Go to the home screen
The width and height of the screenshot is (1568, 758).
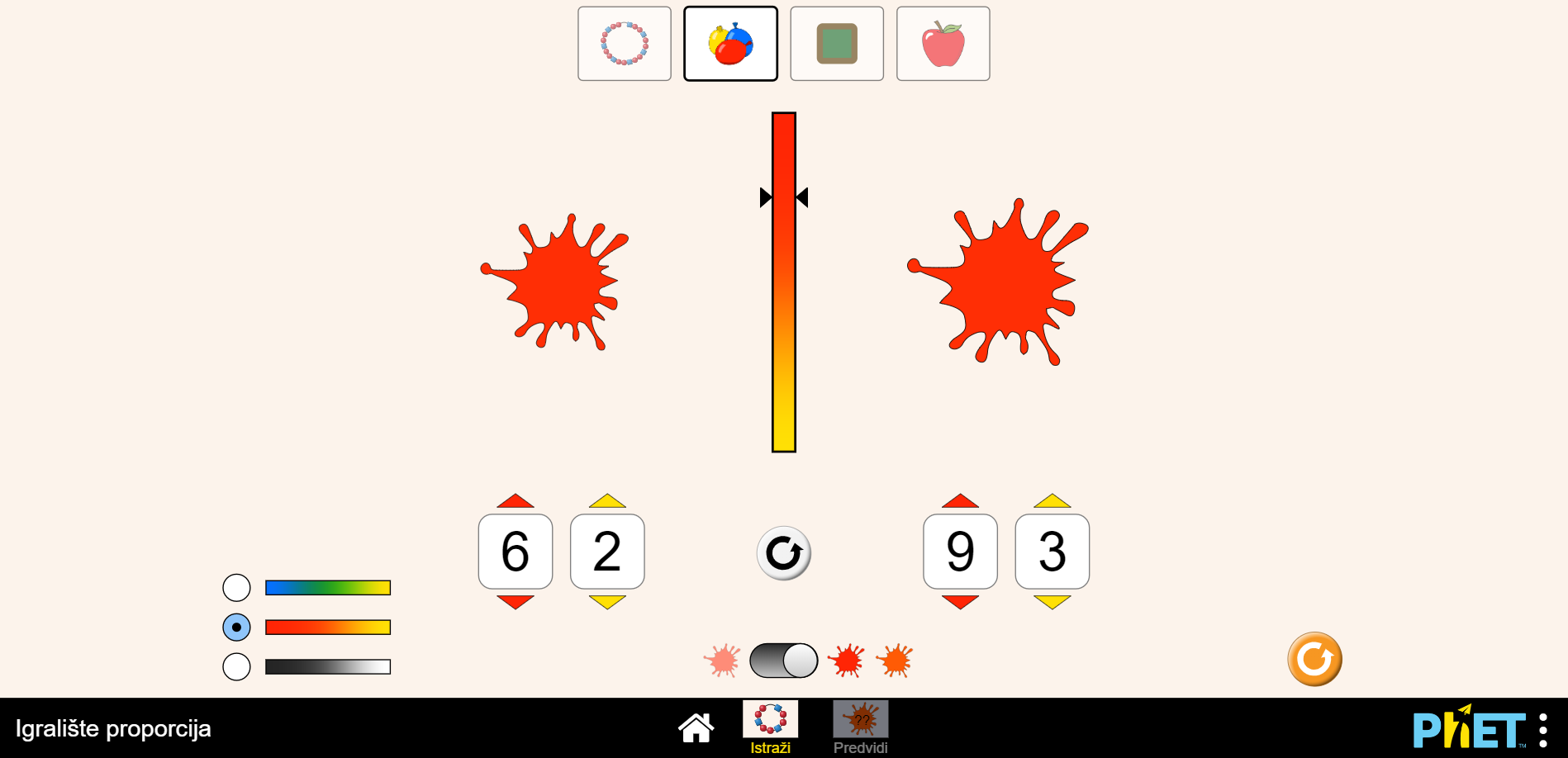[696, 728]
